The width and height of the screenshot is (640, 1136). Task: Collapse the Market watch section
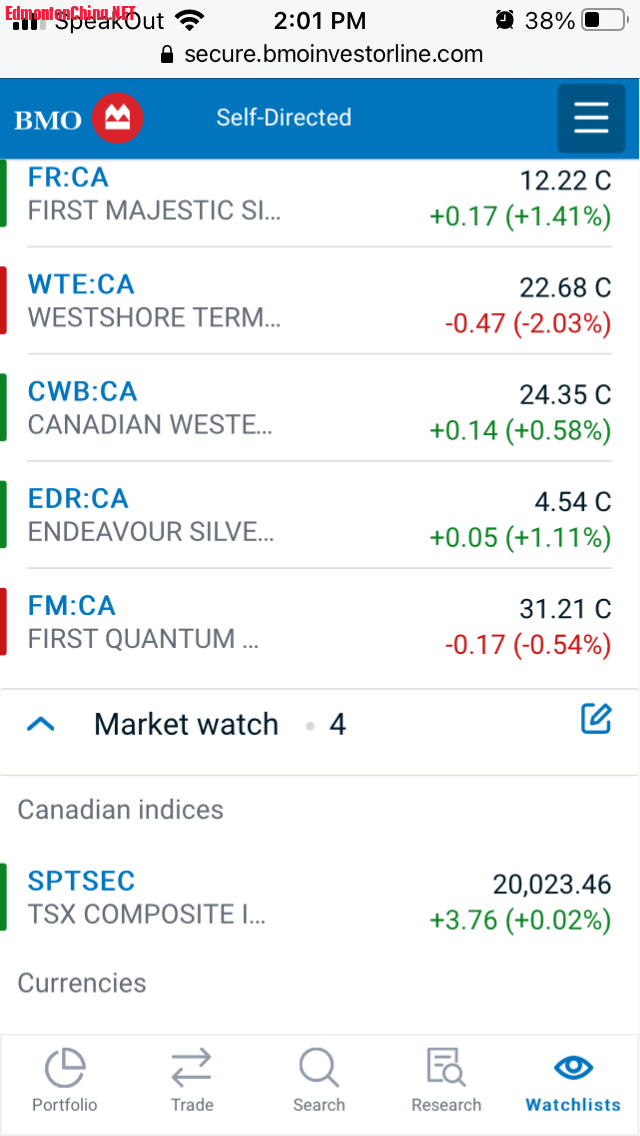[41, 725]
